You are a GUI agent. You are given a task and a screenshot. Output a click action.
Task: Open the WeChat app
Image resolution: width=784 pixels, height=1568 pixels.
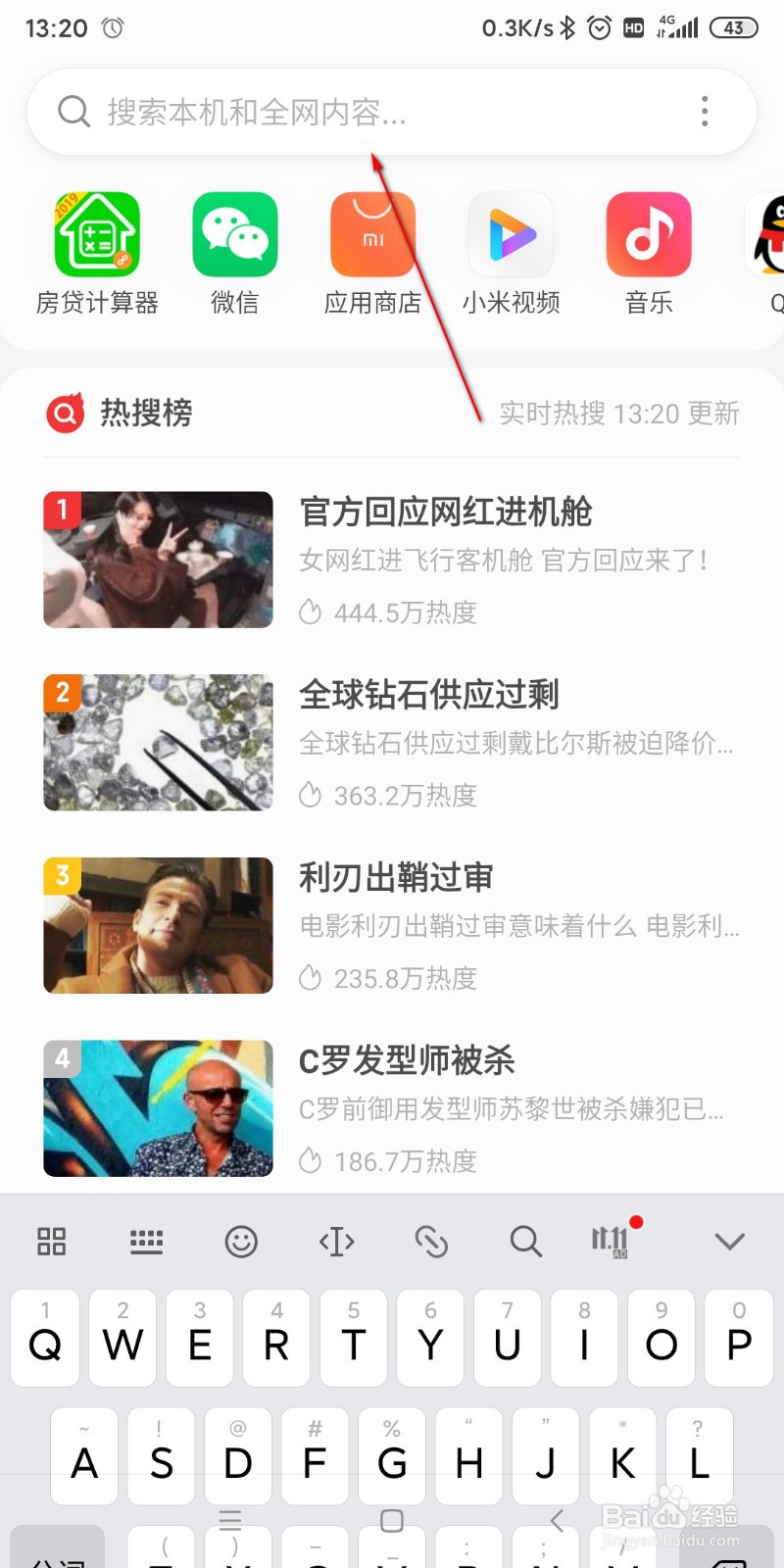tap(235, 235)
